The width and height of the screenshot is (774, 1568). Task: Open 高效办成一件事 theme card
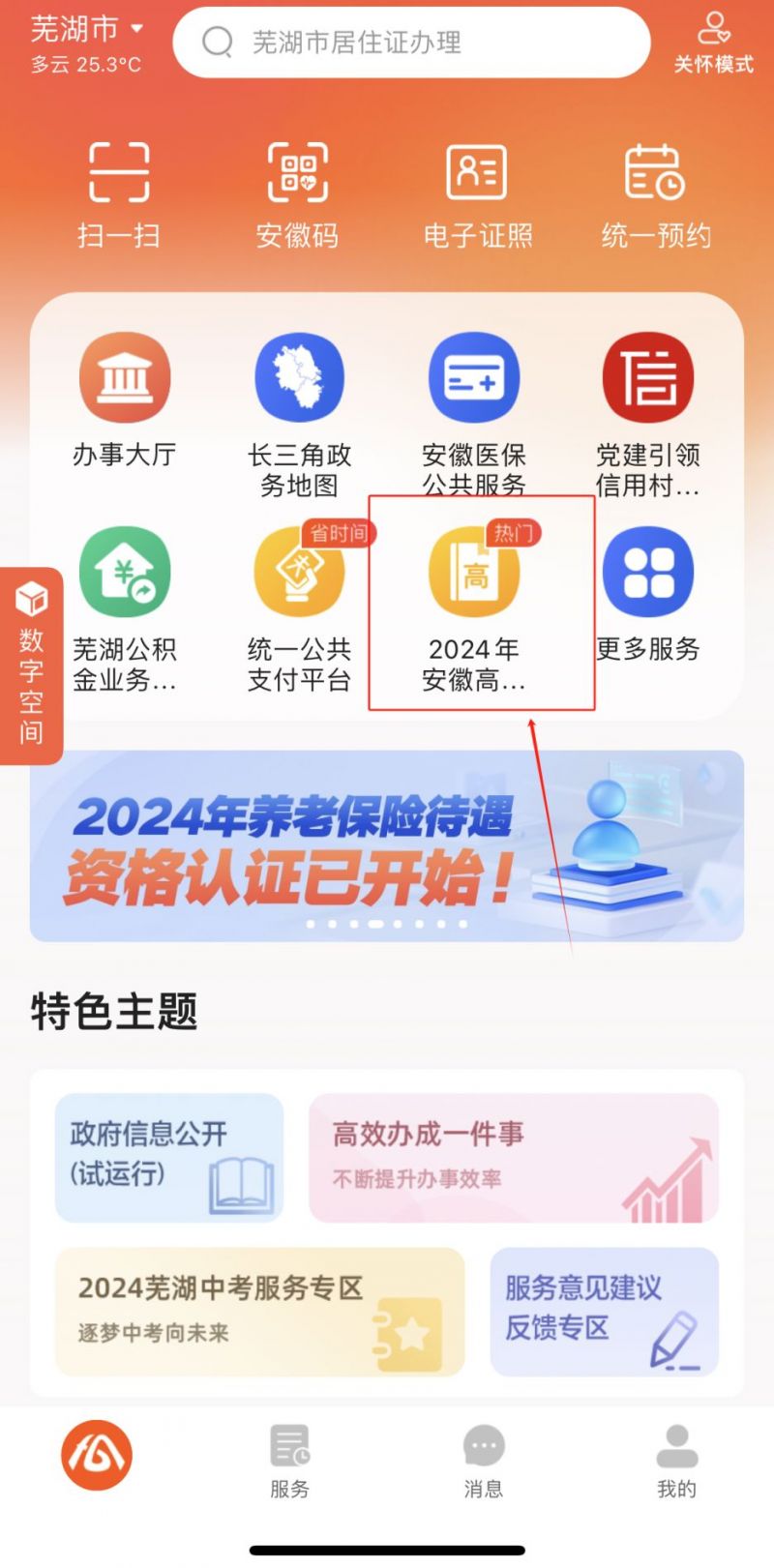point(513,1158)
